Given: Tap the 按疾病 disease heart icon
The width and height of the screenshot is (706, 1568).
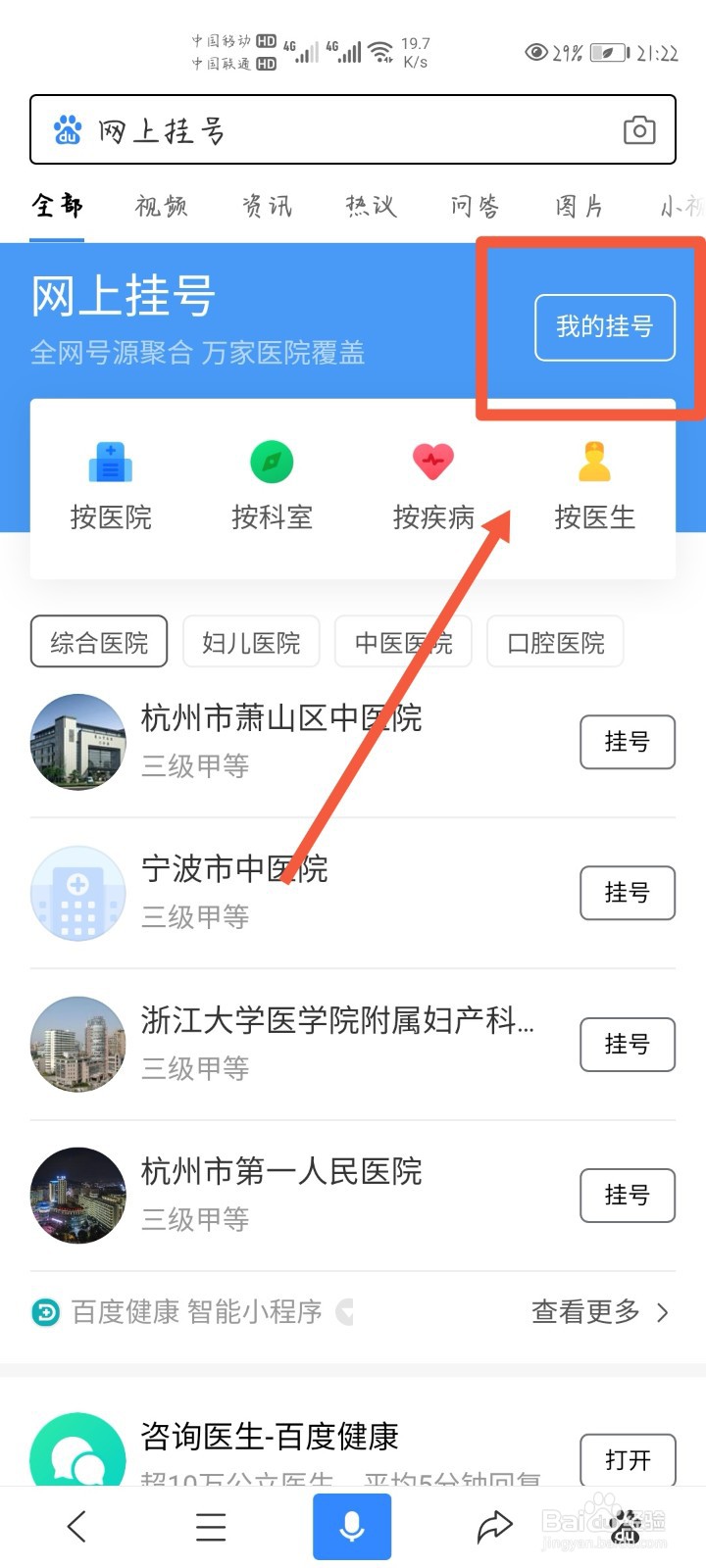Looking at the screenshot, I should coord(433,463).
